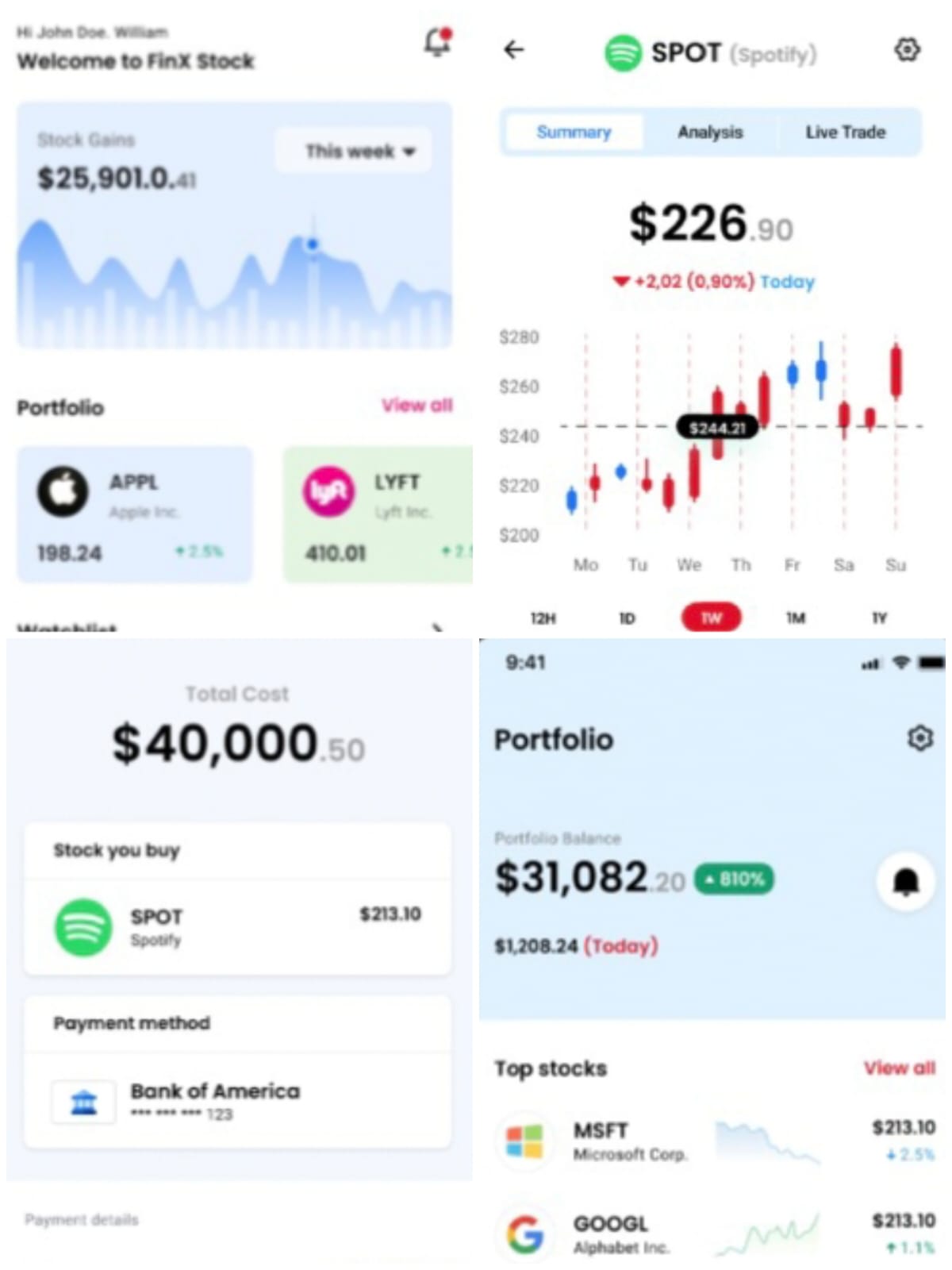Click the Google logo beside GOOGL
Image resolution: width=952 pixels, height=1270 pixels.
pos(524,1233)
